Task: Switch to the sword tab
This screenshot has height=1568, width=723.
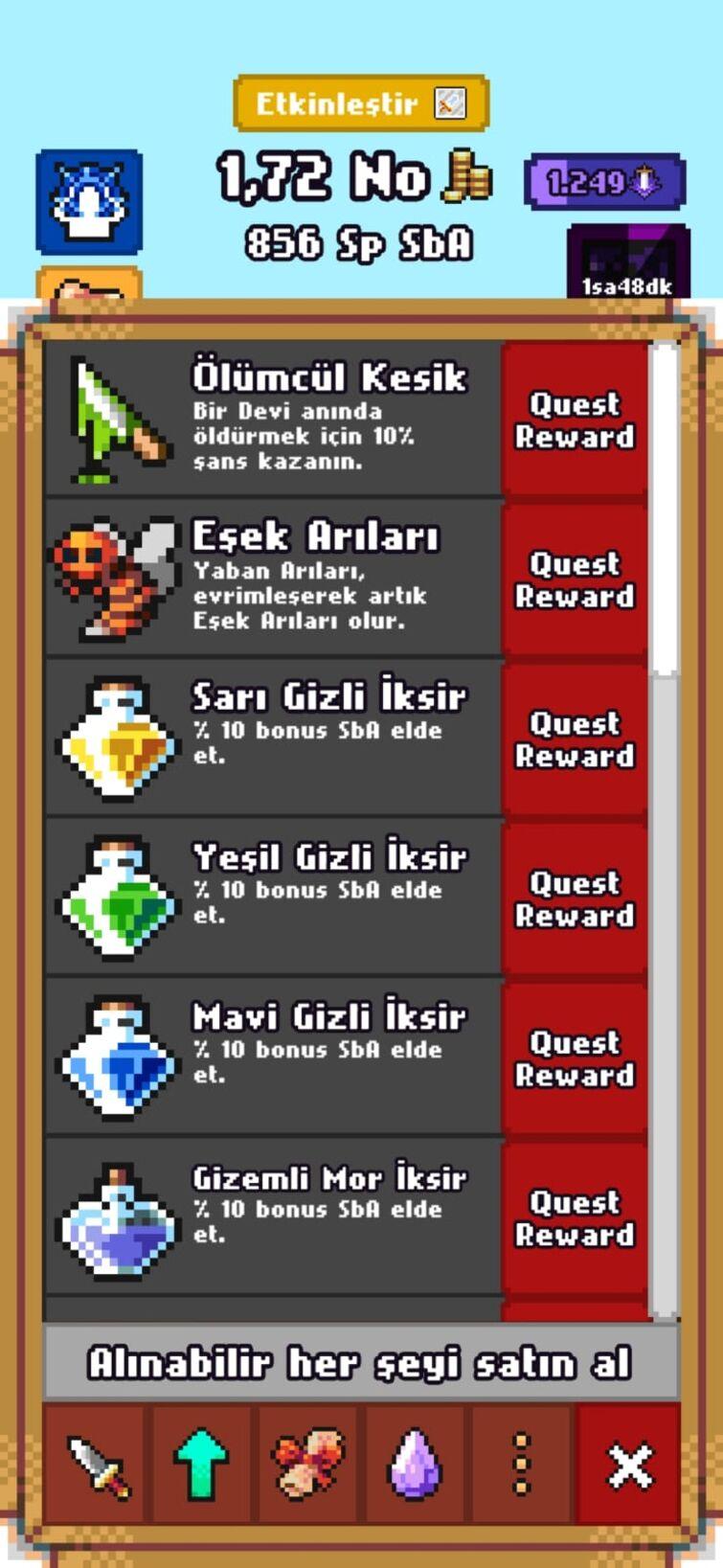Action: [x=95, y=1465]
